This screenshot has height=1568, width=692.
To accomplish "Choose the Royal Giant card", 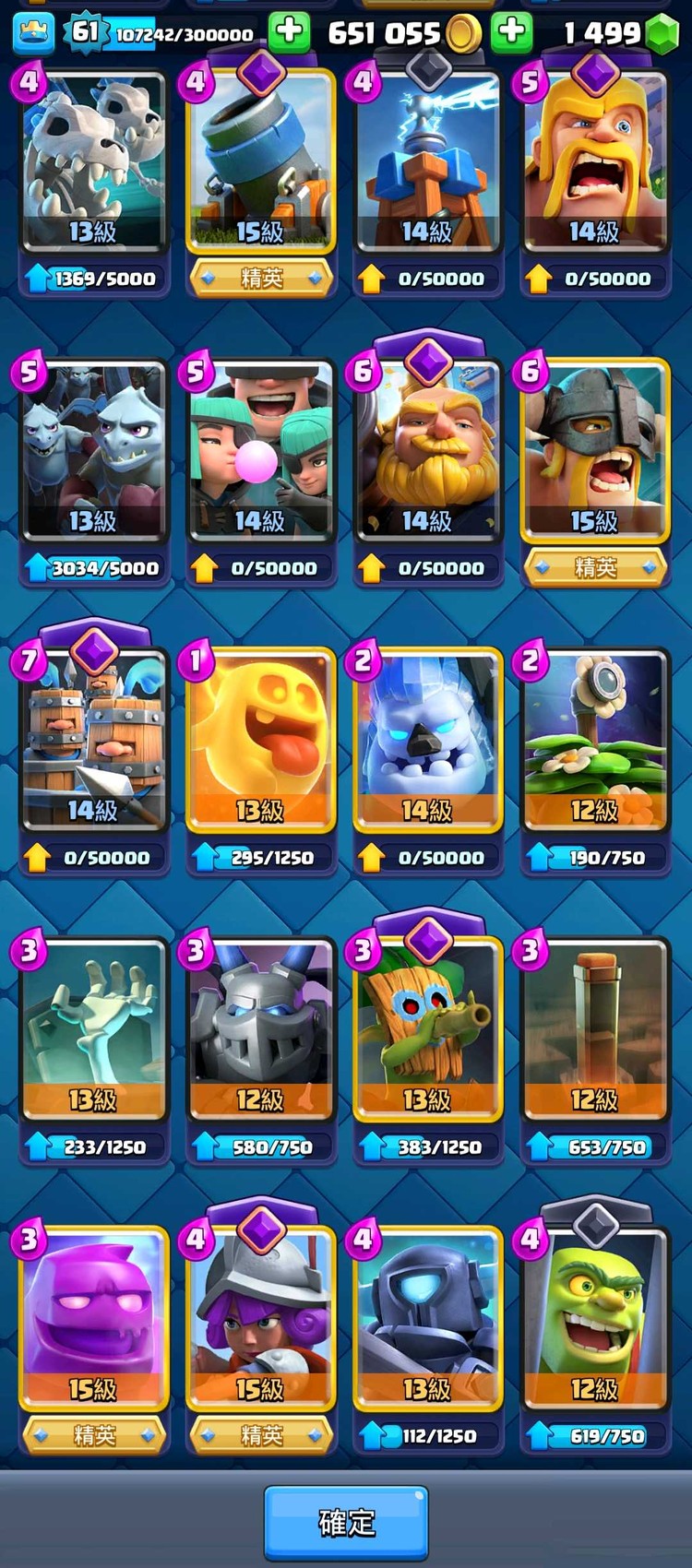I will pos(427,450).
